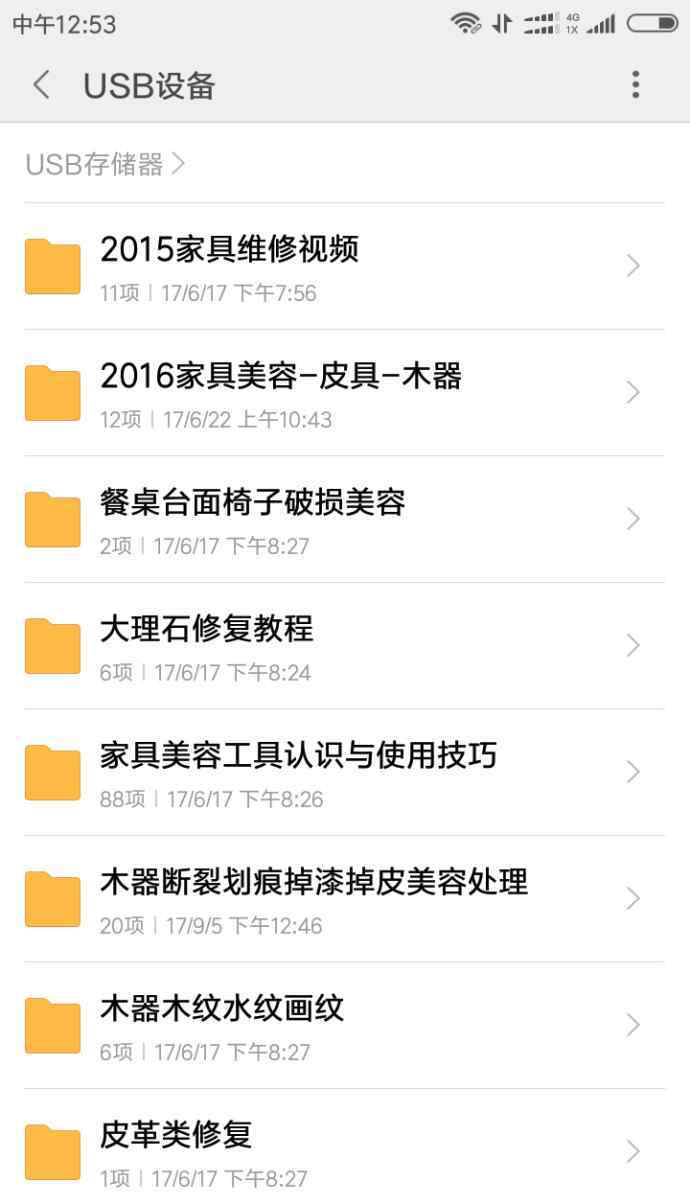
Task: Open the 木器断裂划痕掉漆掉皮美容处理 folder
Action: click(x=345, y=899)
